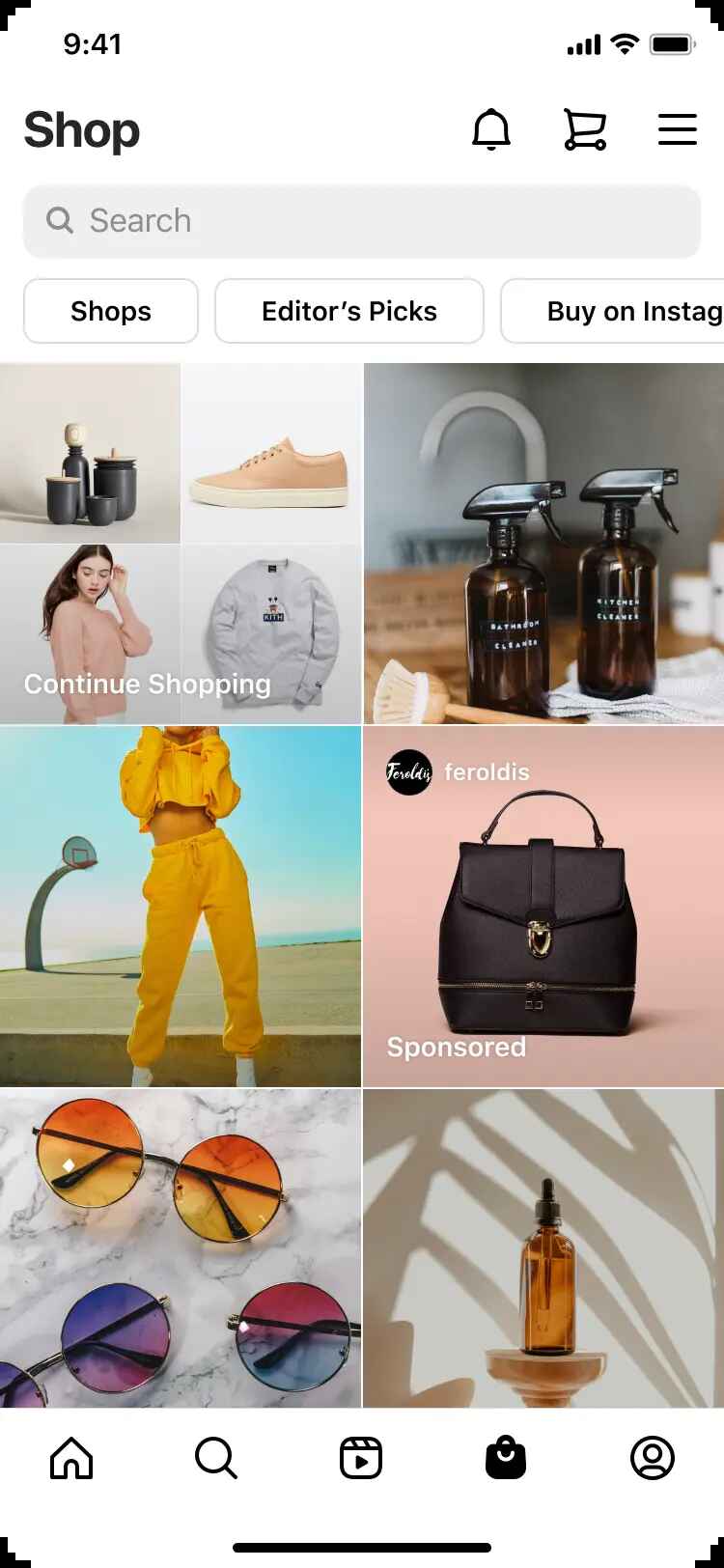The height and width of the screenshot is (1568, 724).
Task: Go to the Home feed icon
Action: tap(71, 1458)
